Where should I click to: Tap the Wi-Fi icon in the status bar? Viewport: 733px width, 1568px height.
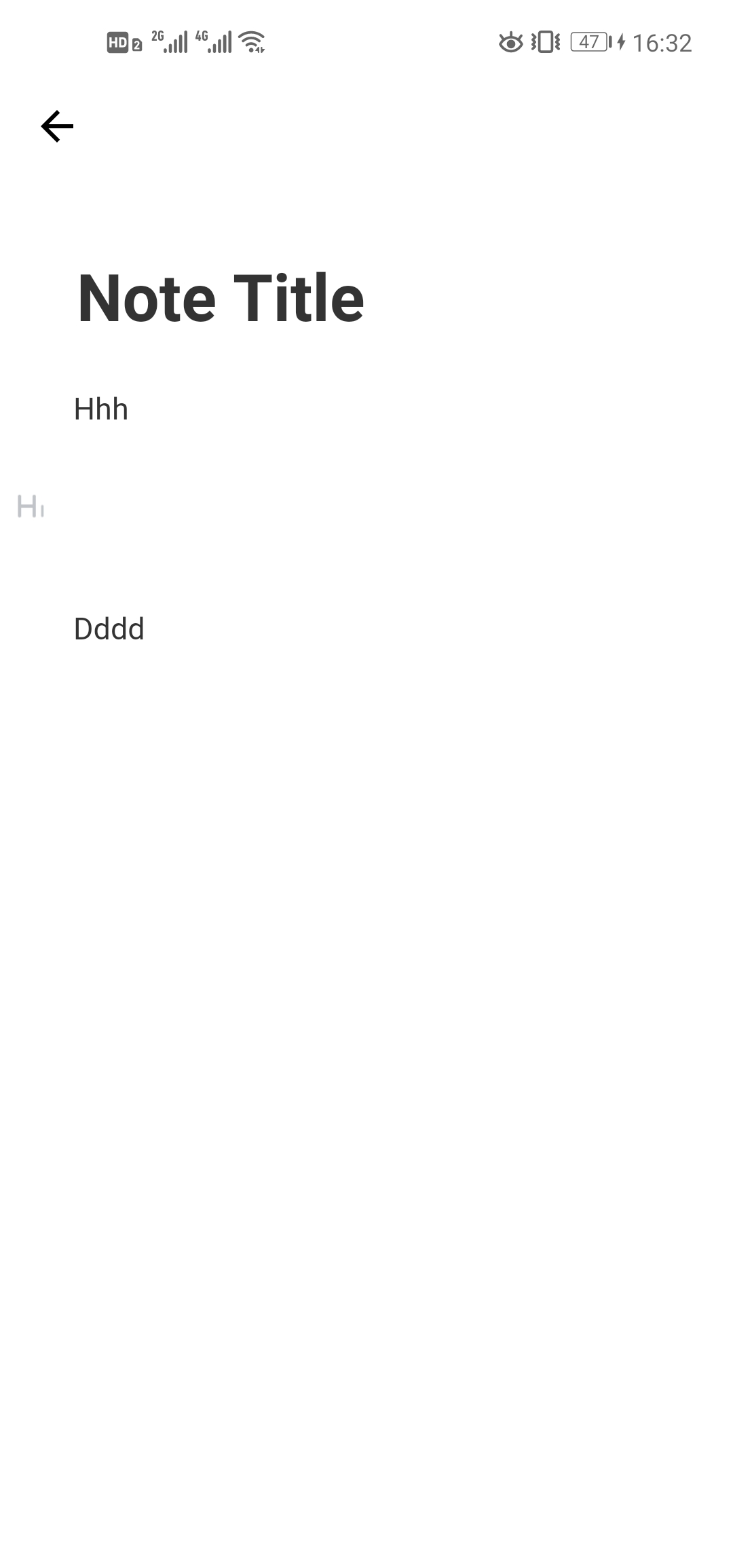coord(250,42)
